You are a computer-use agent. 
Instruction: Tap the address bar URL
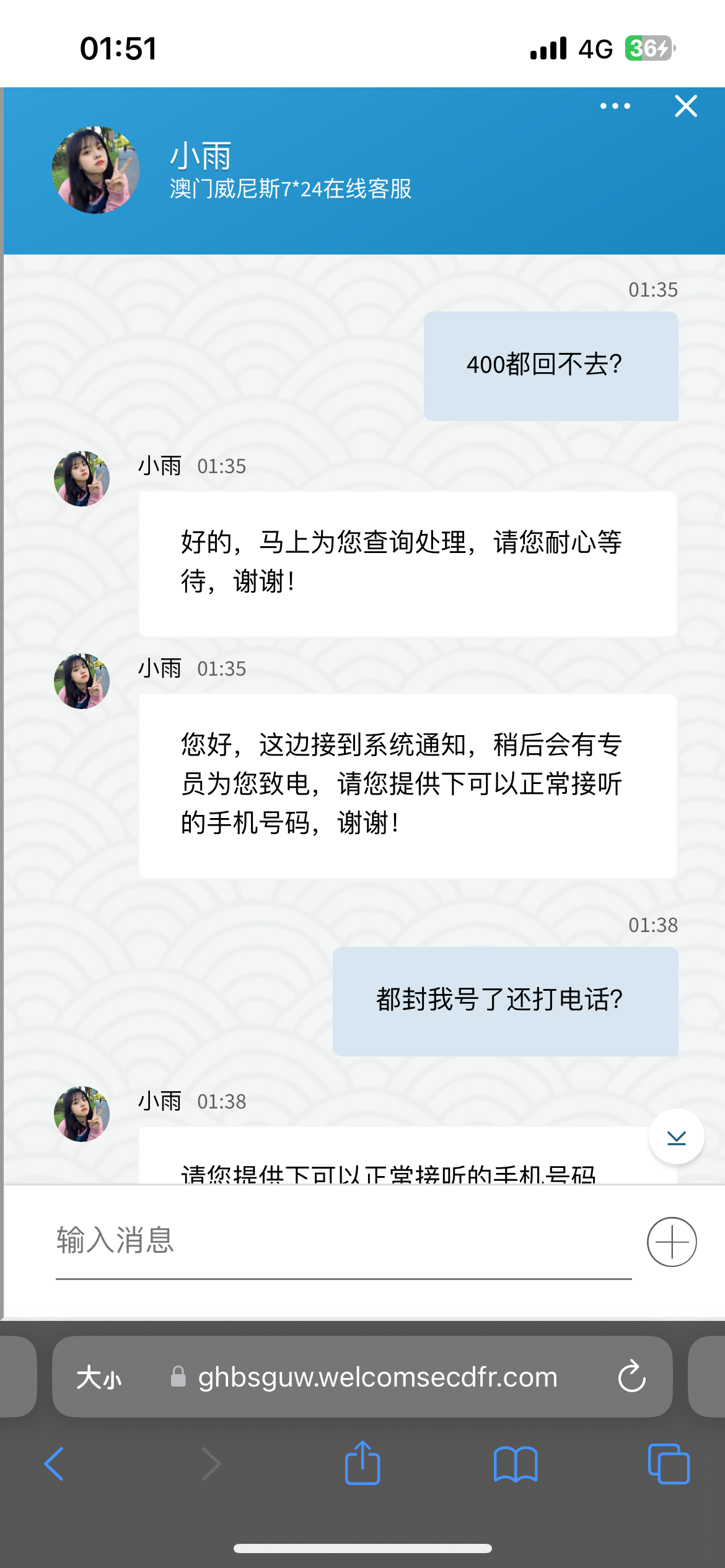point(377,1377)
